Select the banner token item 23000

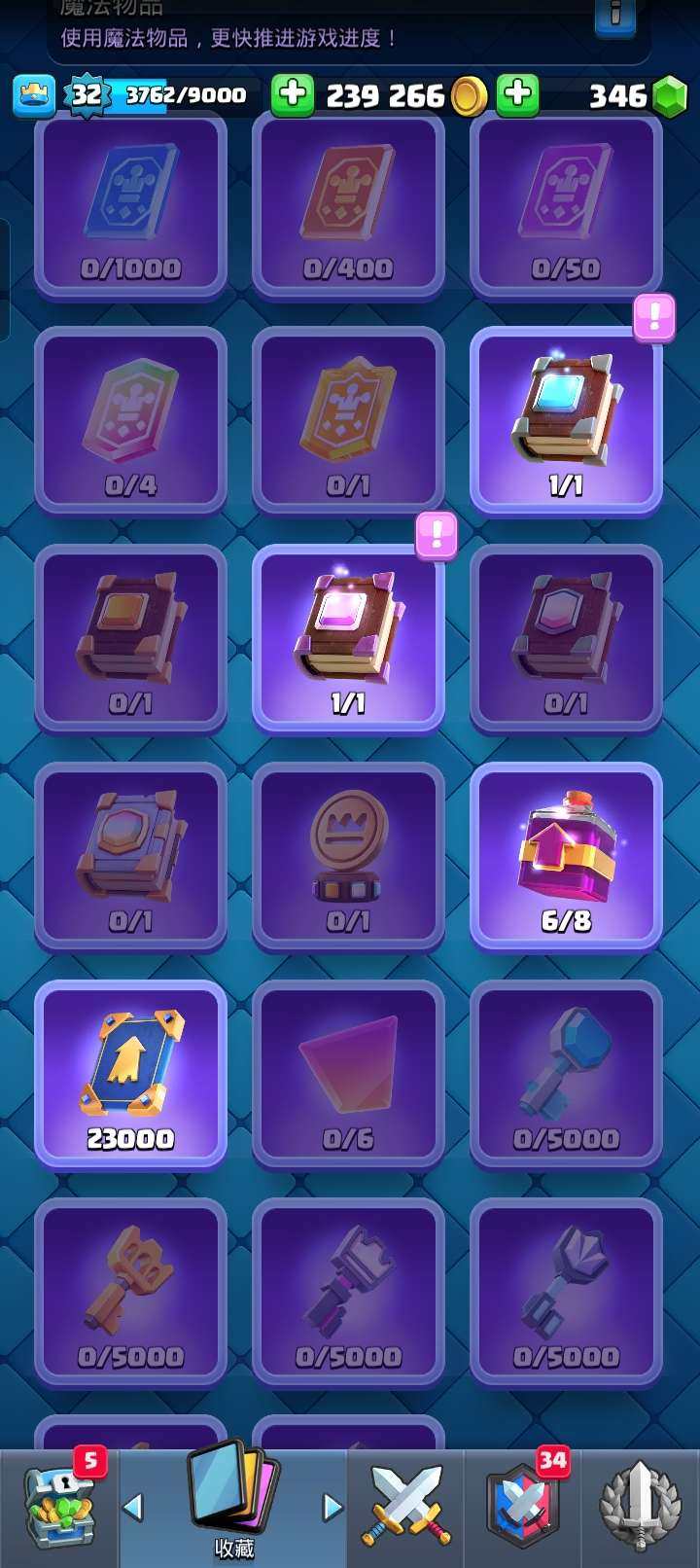point(131,1073)
